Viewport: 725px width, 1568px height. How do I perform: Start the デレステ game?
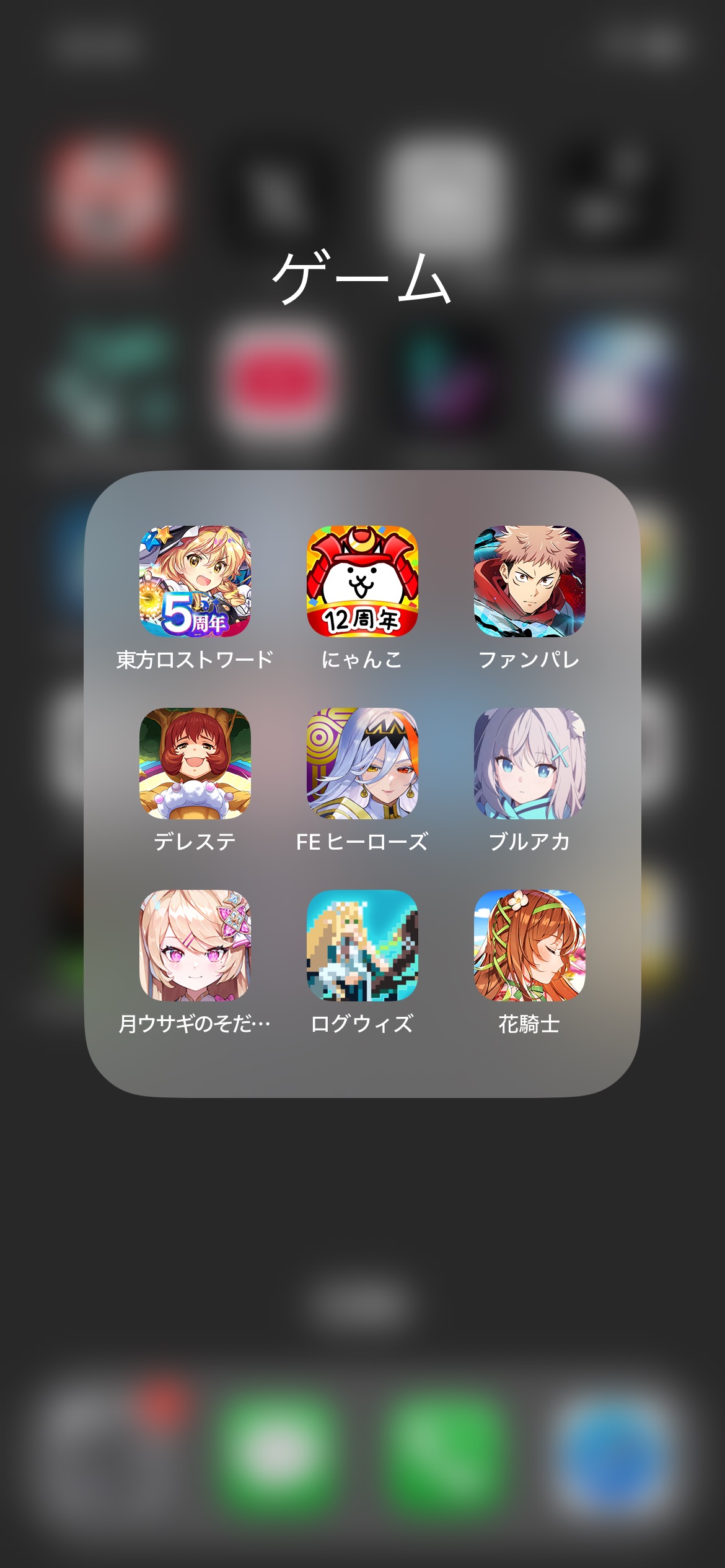(195, 763)
